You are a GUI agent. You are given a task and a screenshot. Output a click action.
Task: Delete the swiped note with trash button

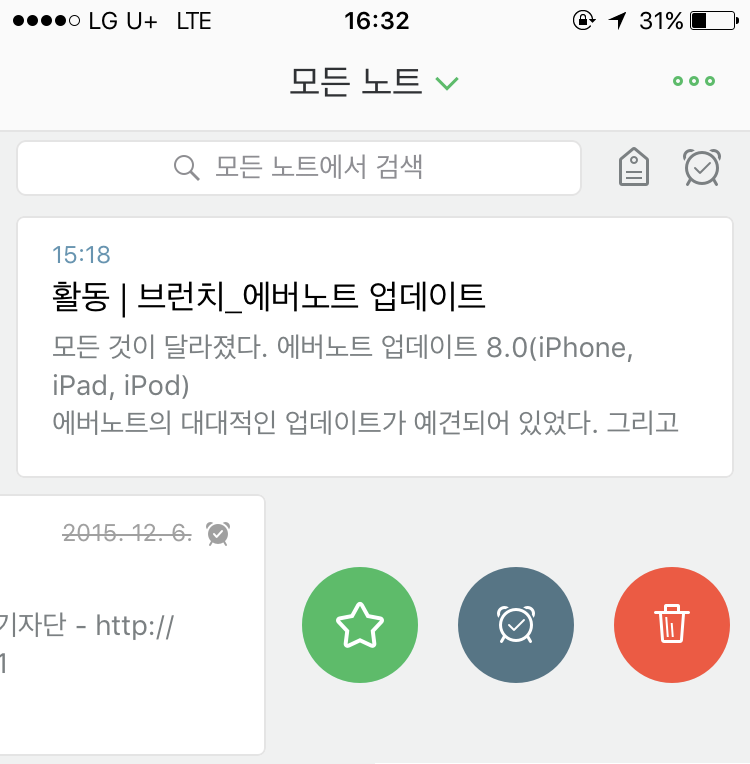(672, 625)
